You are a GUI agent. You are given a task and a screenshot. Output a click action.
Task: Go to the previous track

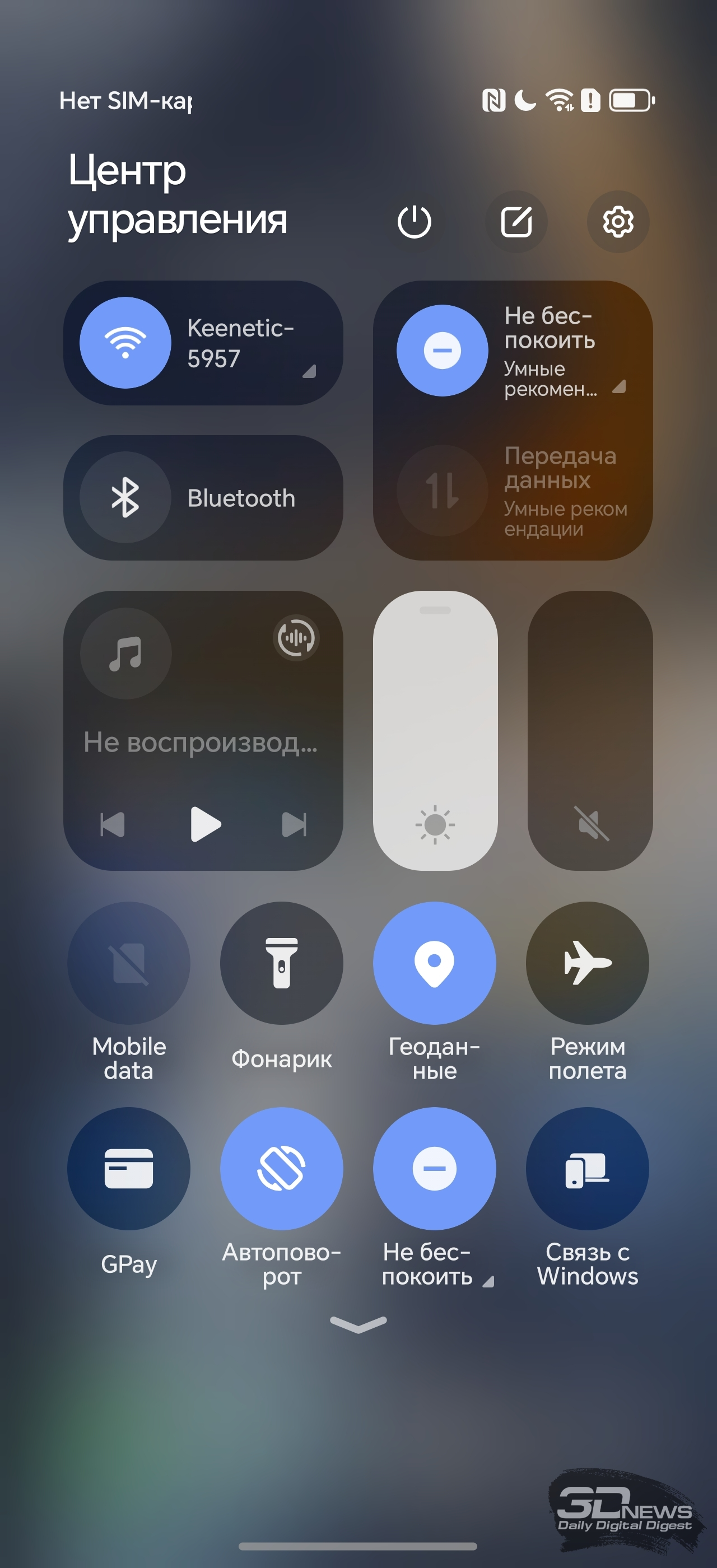click(113, 825)
